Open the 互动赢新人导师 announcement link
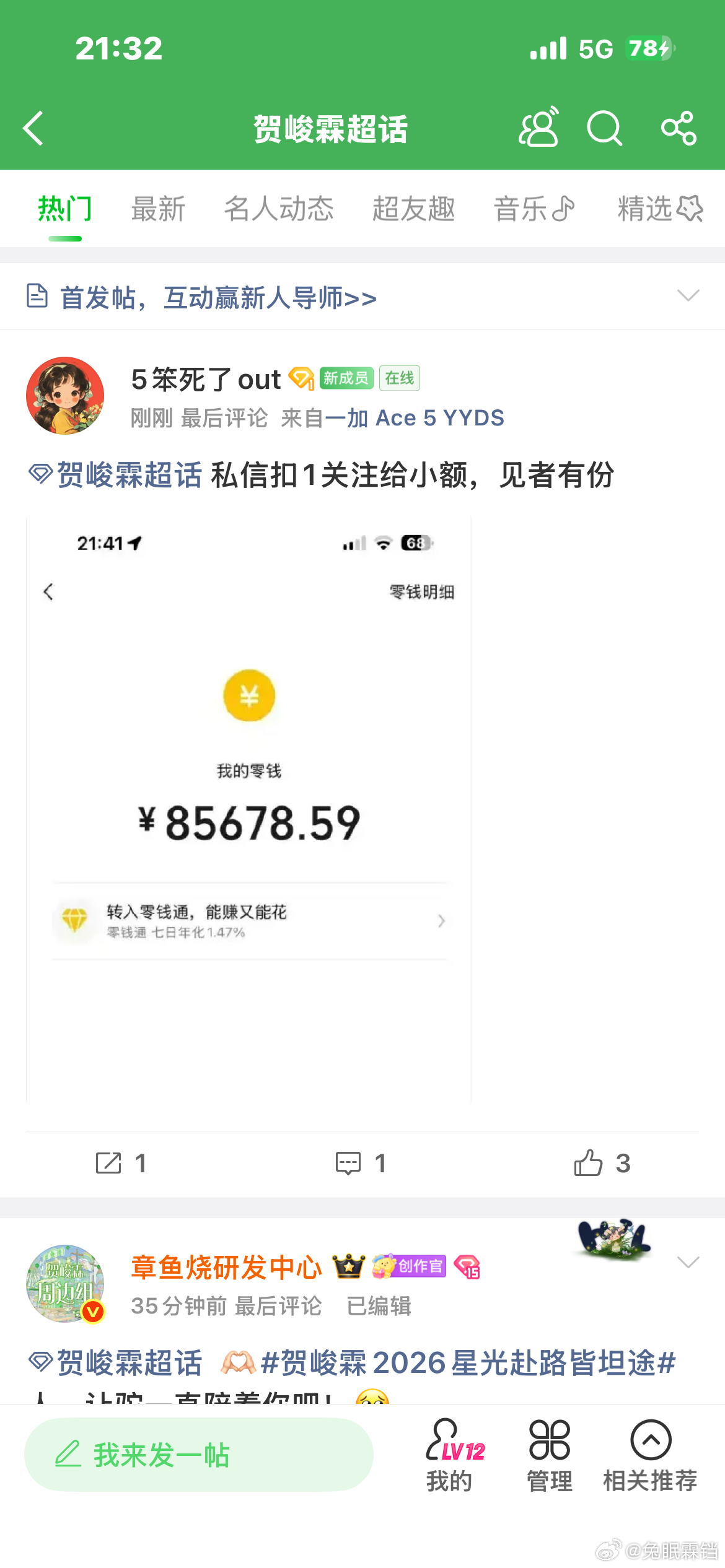 click(x=219, y=297)
